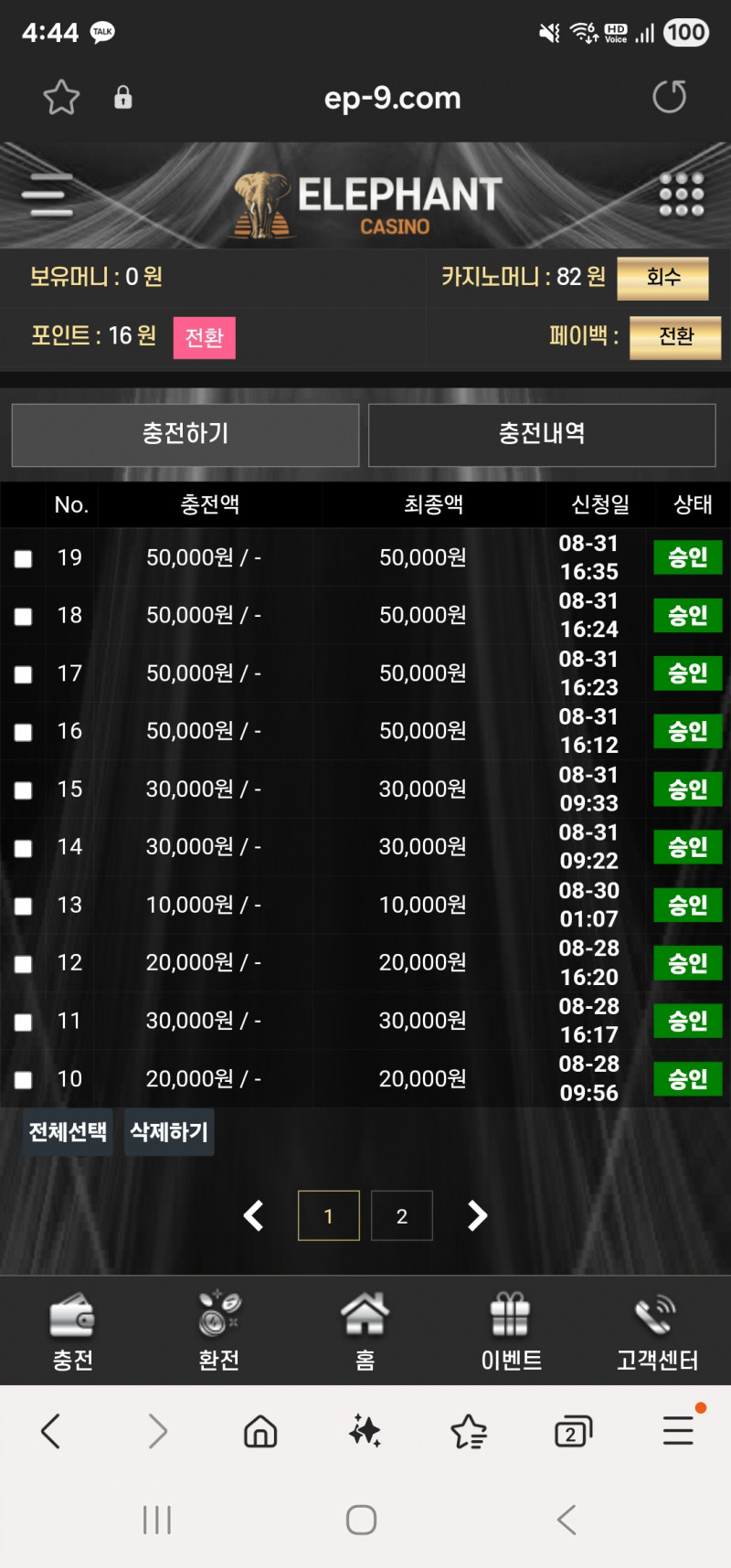Check the box for row No. 19
The image size is (731, 1568).
point(24,558)
